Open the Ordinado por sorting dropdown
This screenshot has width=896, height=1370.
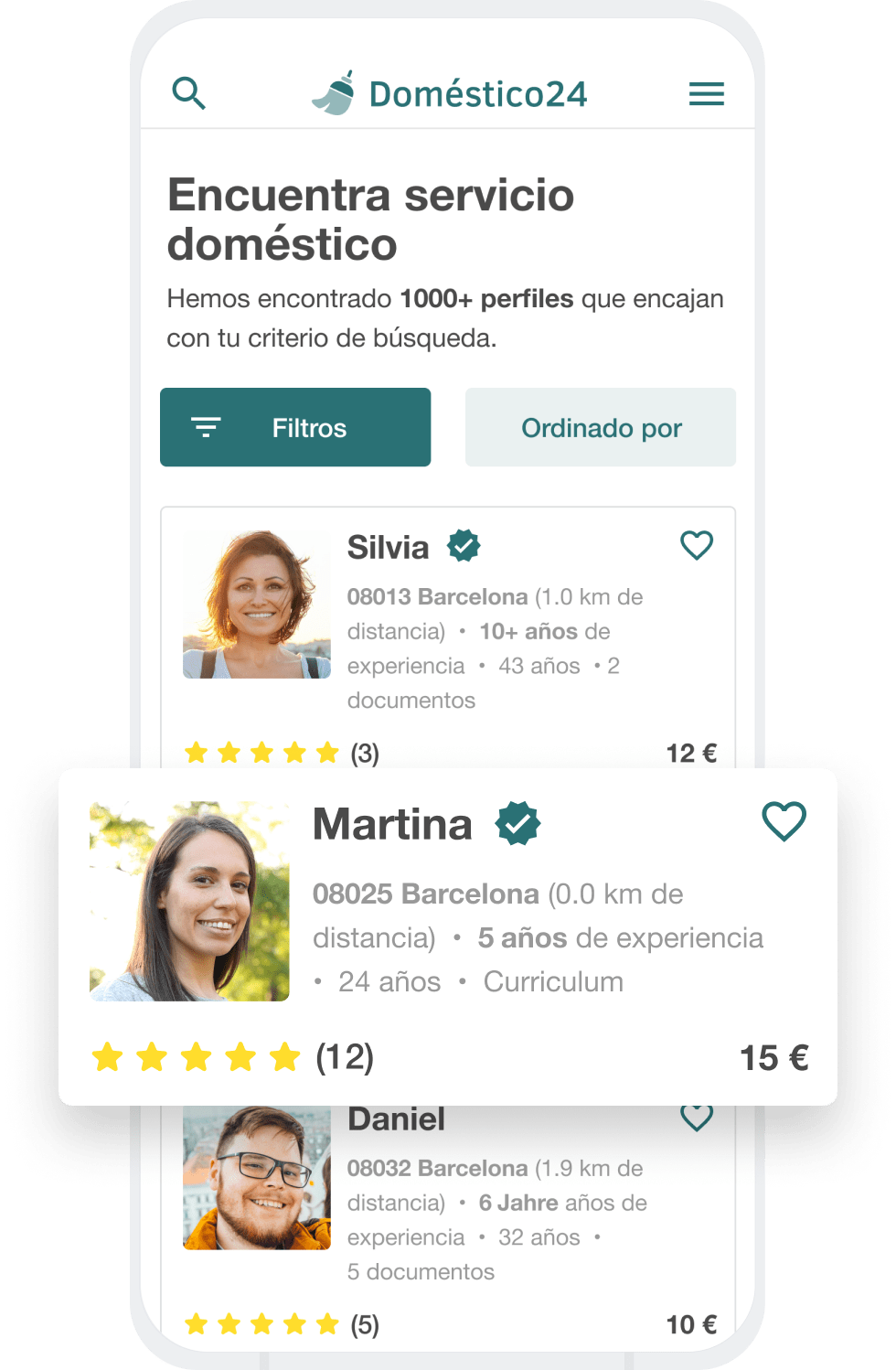tap(600, 426)
